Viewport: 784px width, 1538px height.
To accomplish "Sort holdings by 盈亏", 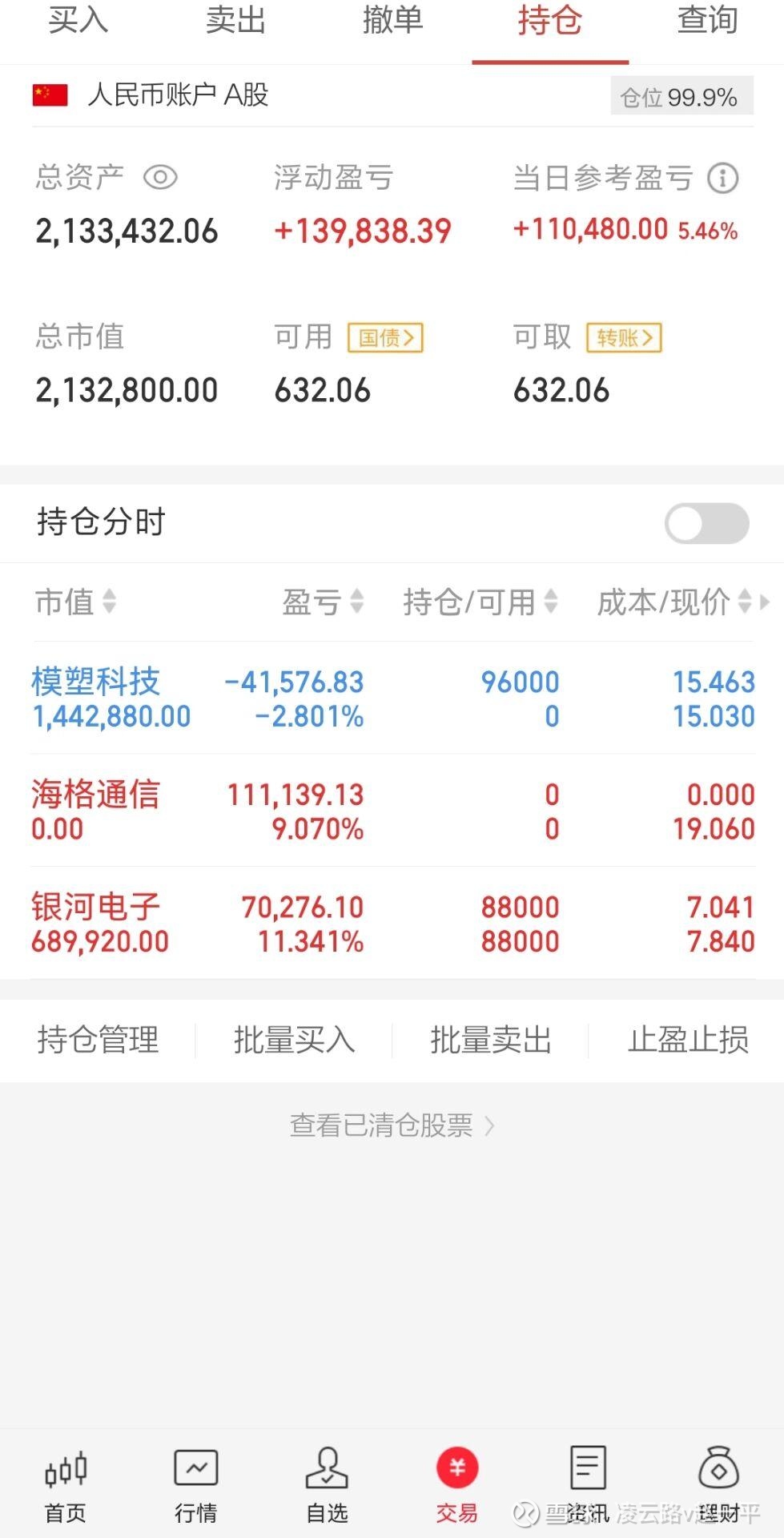I will pyautogui.click(x=323, y=602).
